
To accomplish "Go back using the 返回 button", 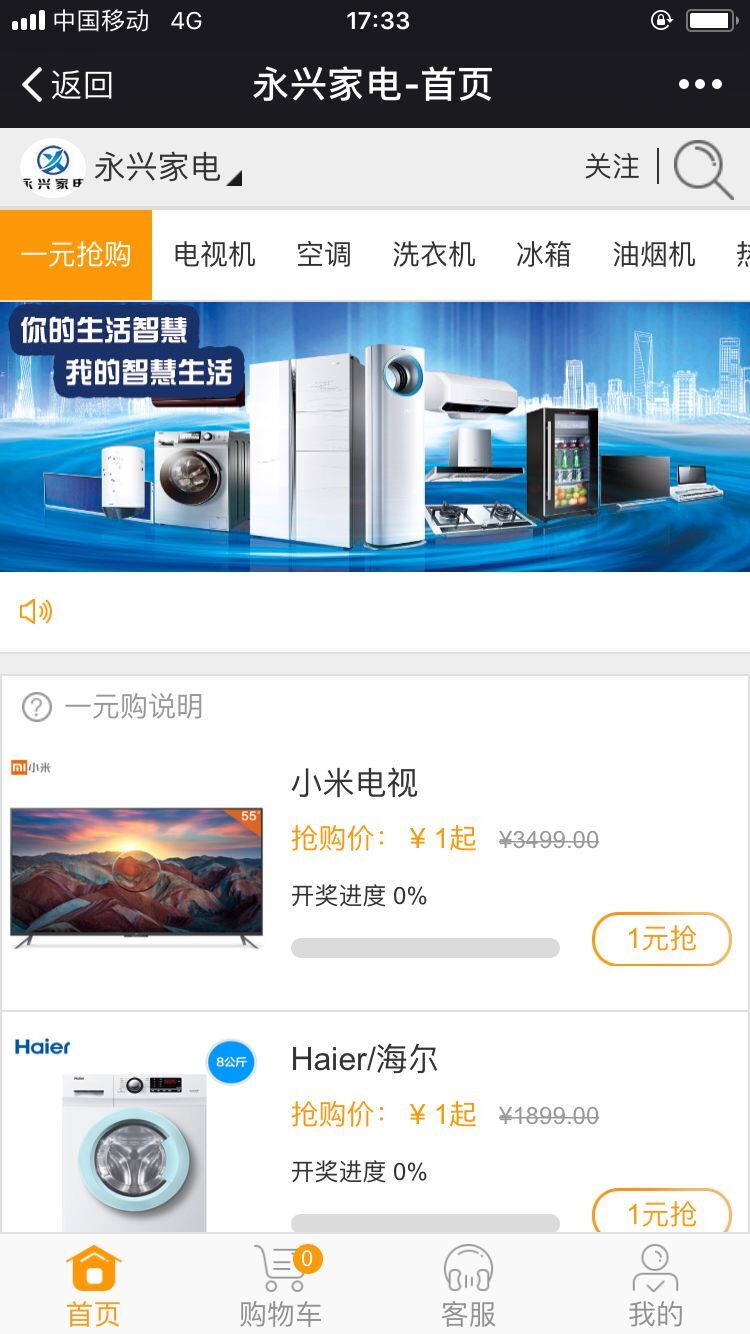I will pos(66,85).
